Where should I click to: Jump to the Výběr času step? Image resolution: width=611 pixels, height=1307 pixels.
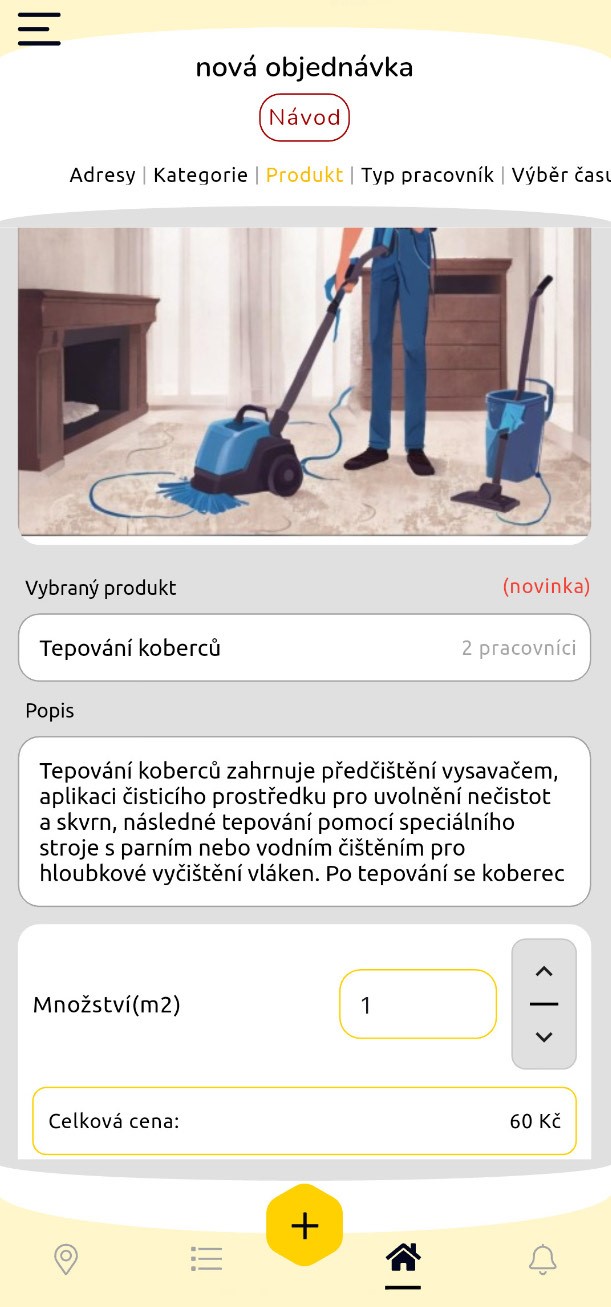tap(560, 175)
